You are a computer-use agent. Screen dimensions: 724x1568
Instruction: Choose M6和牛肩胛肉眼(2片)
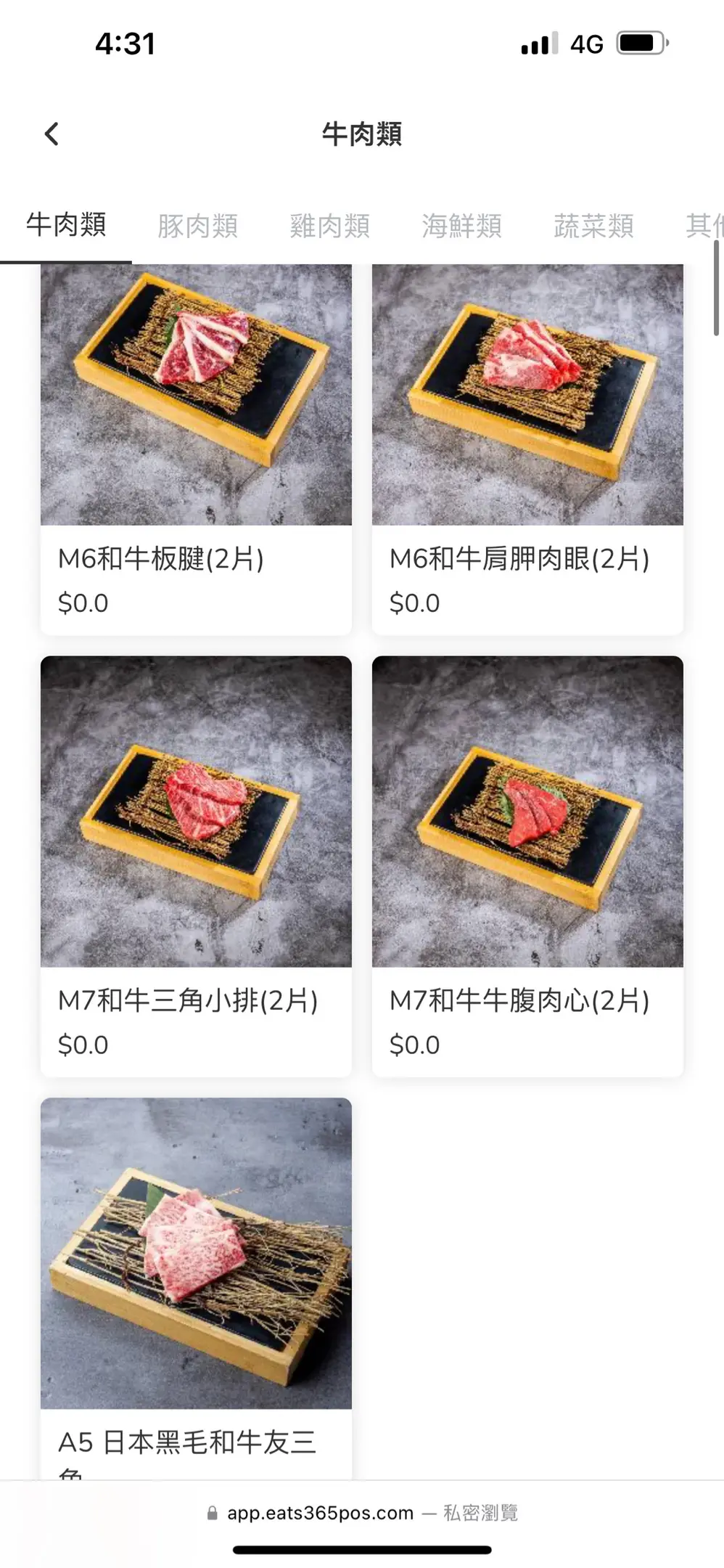[527, 450]
